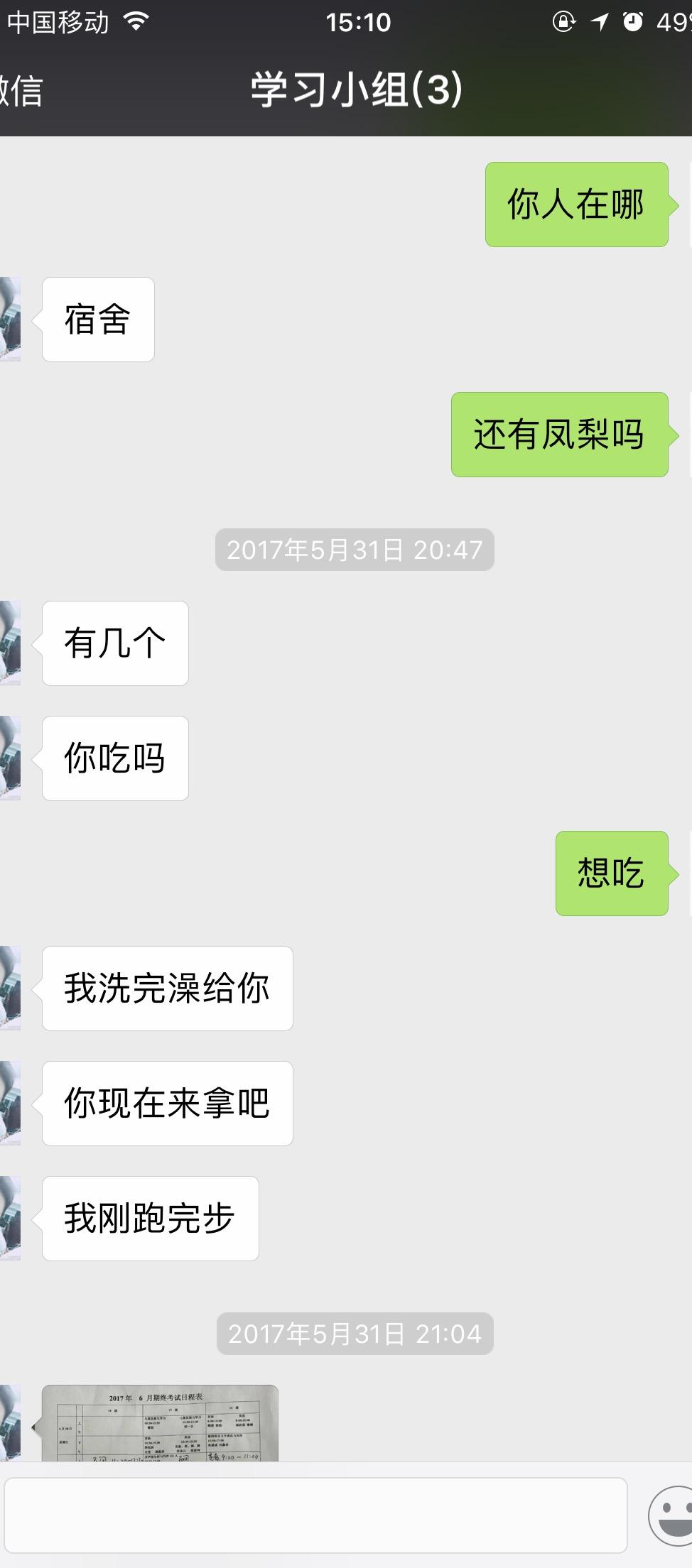Image resolution: width=692 pixels, height=1568 pixels.
Task: Tap the Wi-Fi icon in the status bar
Action: click(134, 21)
